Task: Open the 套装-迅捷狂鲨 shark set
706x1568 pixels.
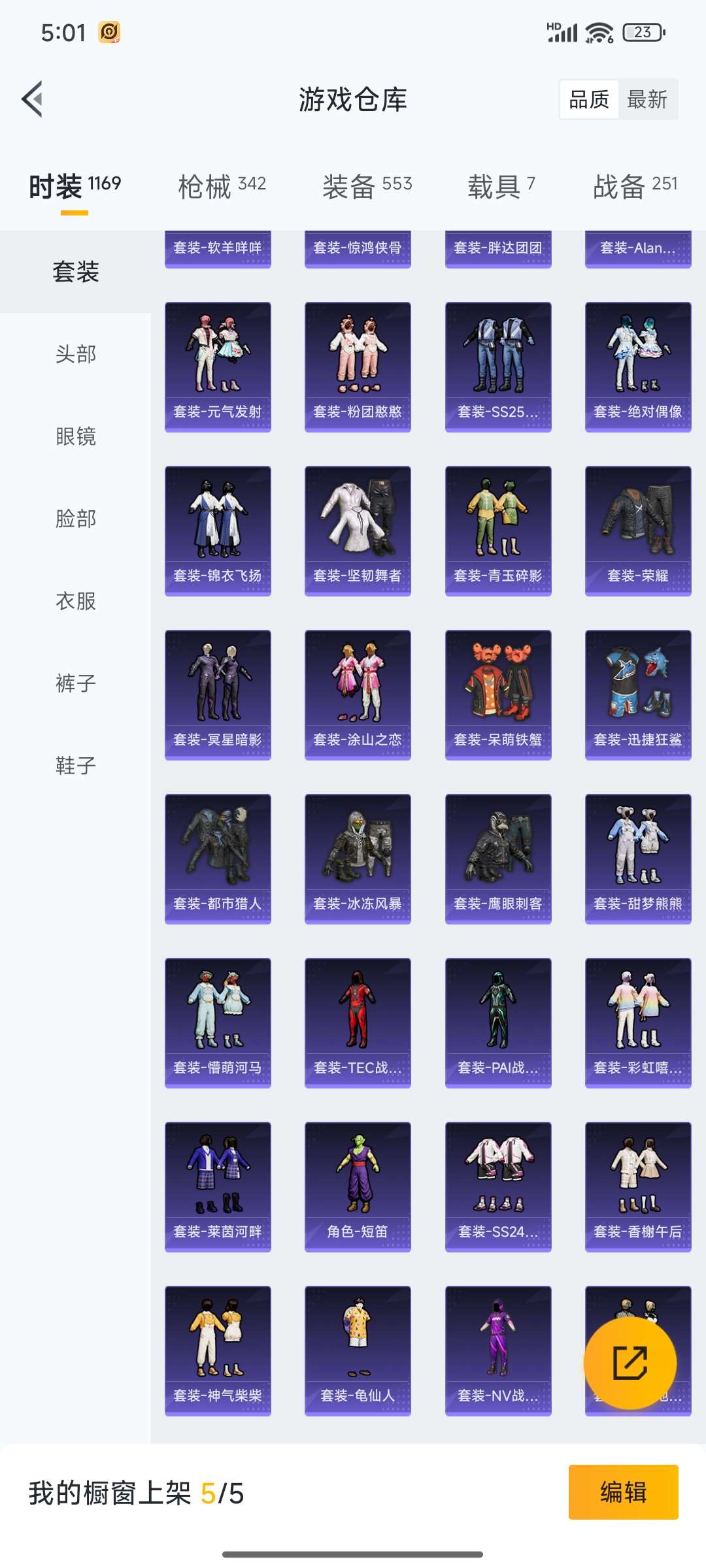Action: (637, 694)
